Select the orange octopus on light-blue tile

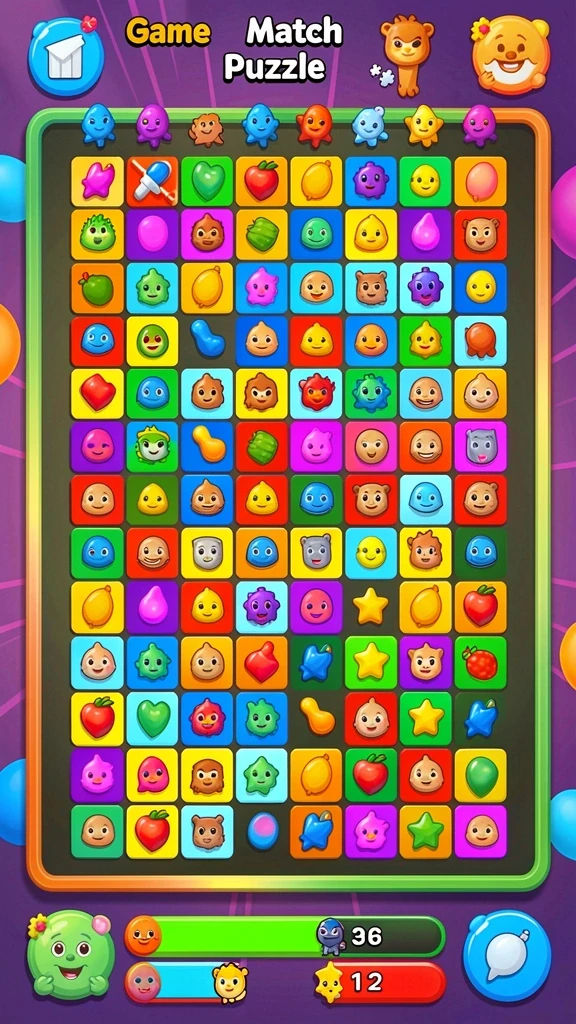click(481, 341)
